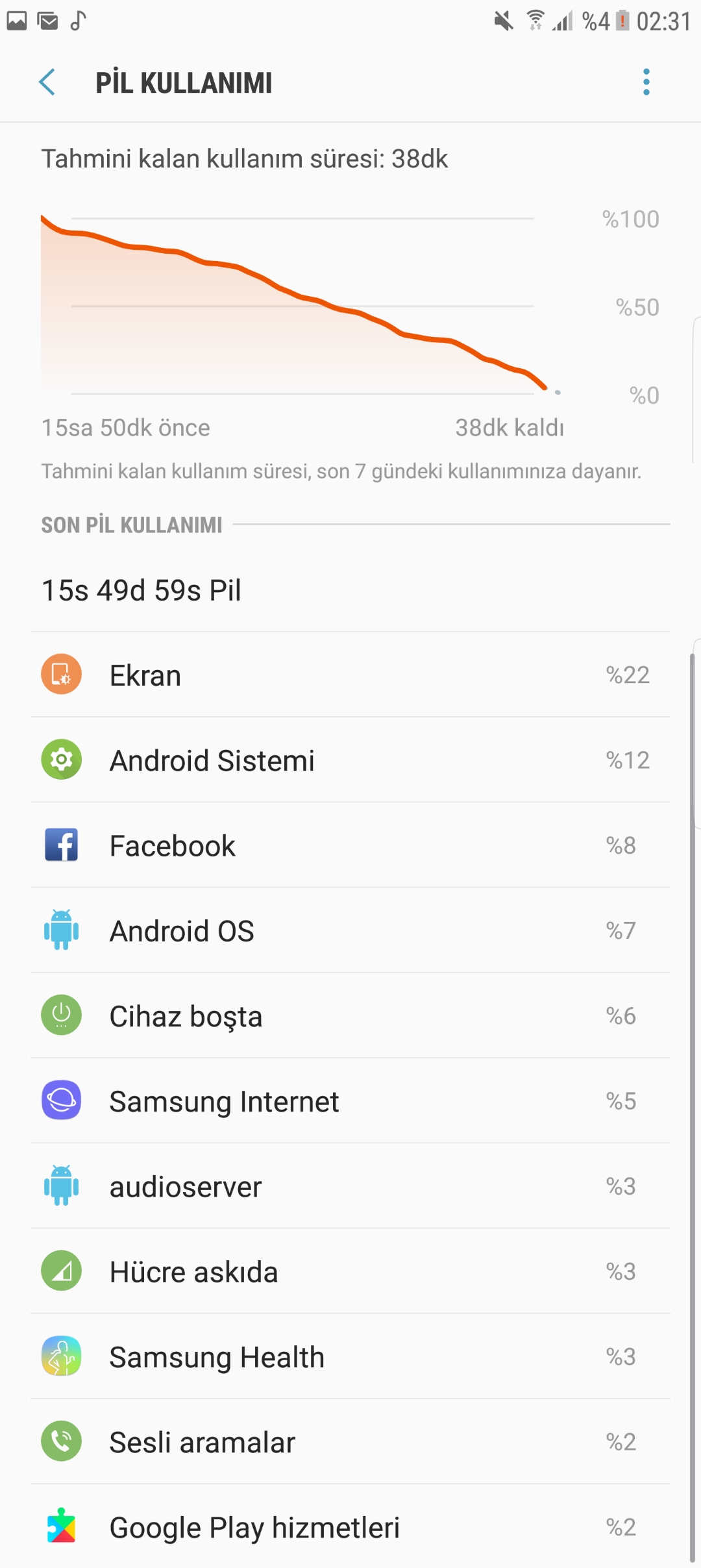701x1568 pixels.
Task: Open Cihaz boşta usage details
Action: tap(350, 1015)
